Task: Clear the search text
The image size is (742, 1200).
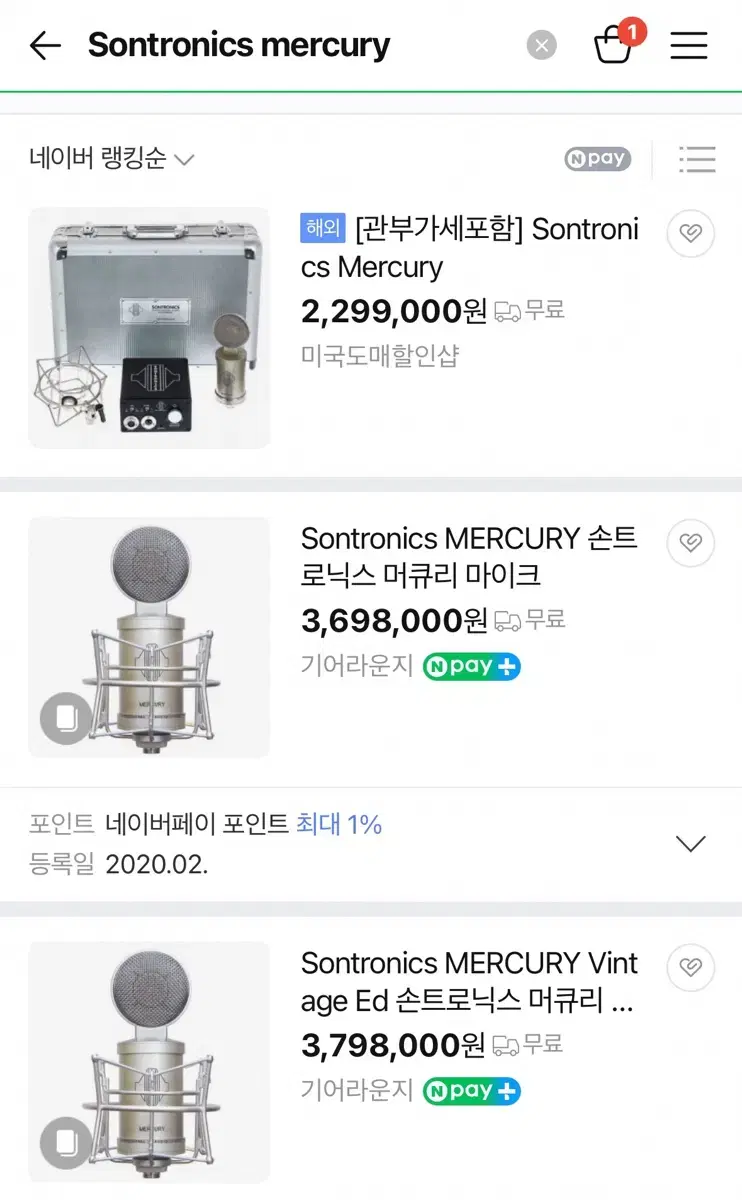Action: 541,45
